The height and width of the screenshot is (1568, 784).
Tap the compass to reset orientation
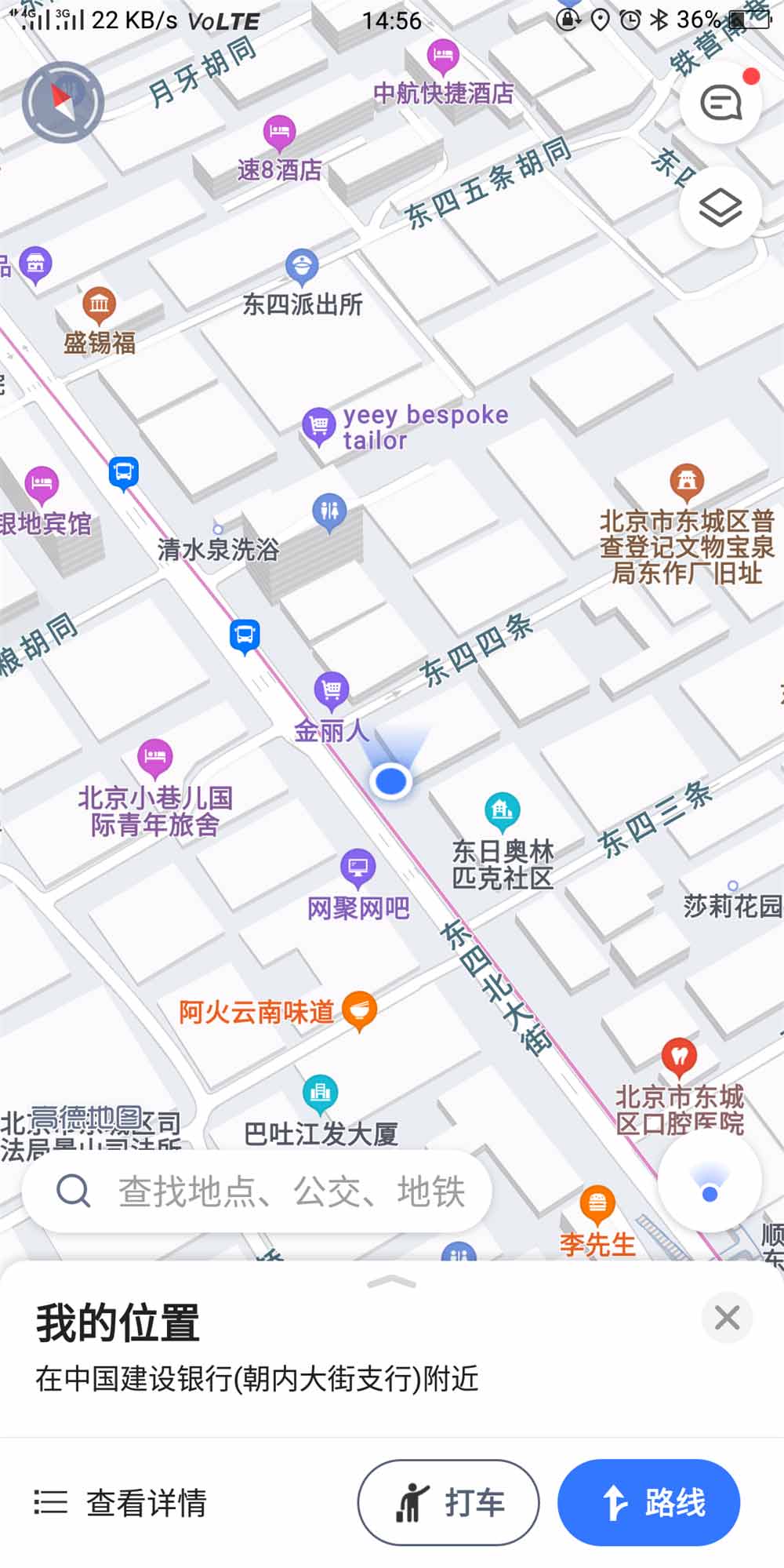click(x=63, y=102)
